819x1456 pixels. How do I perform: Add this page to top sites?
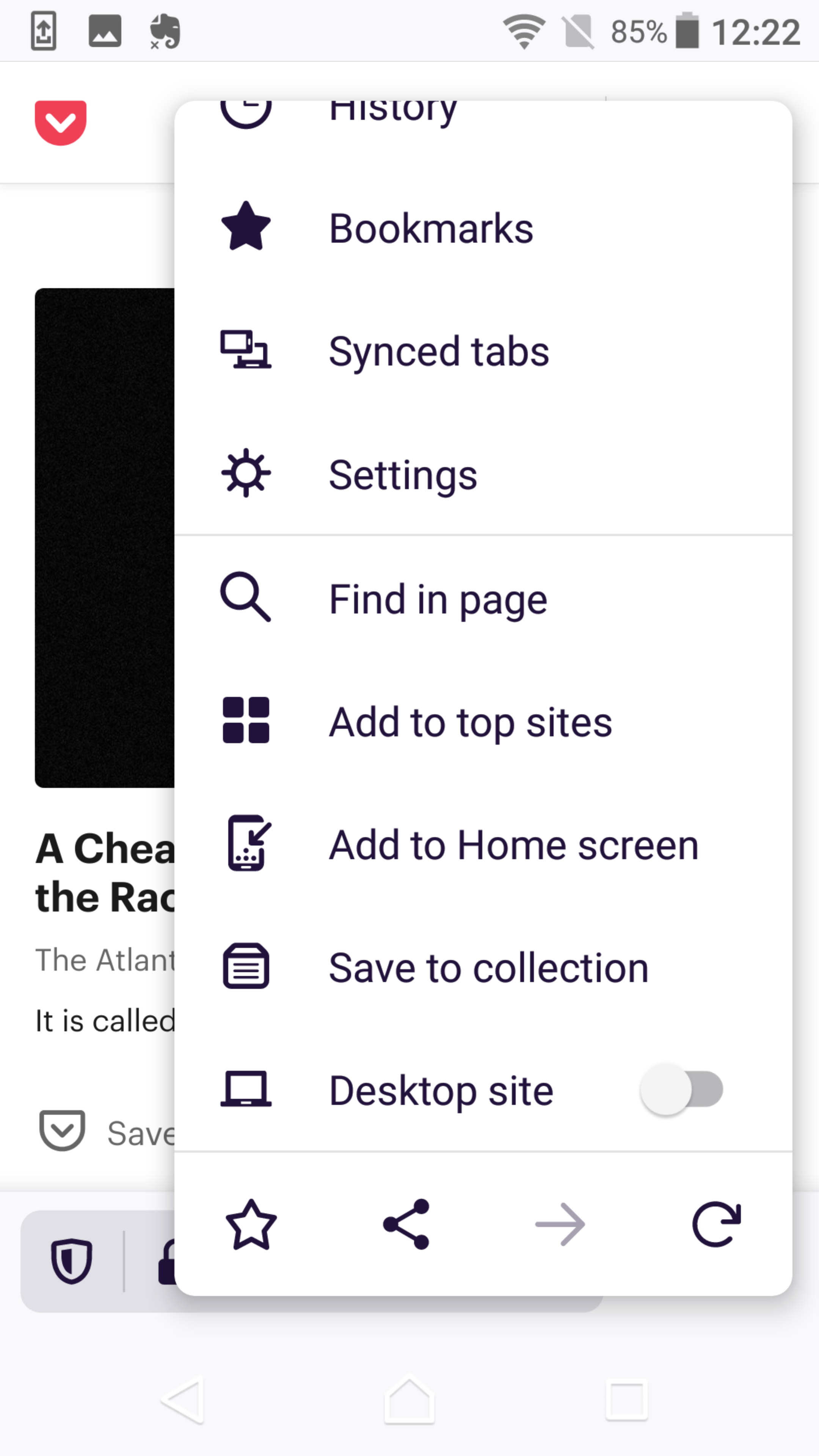coord(470,722)
